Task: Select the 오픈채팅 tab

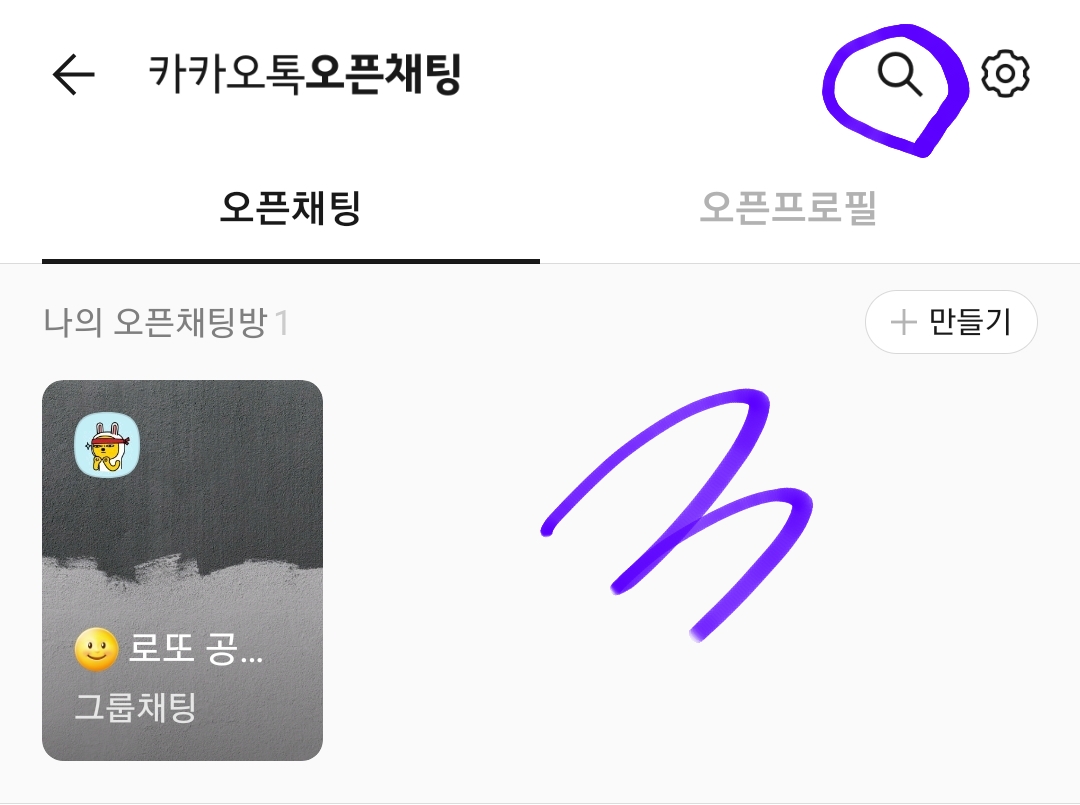Action: 290,209
